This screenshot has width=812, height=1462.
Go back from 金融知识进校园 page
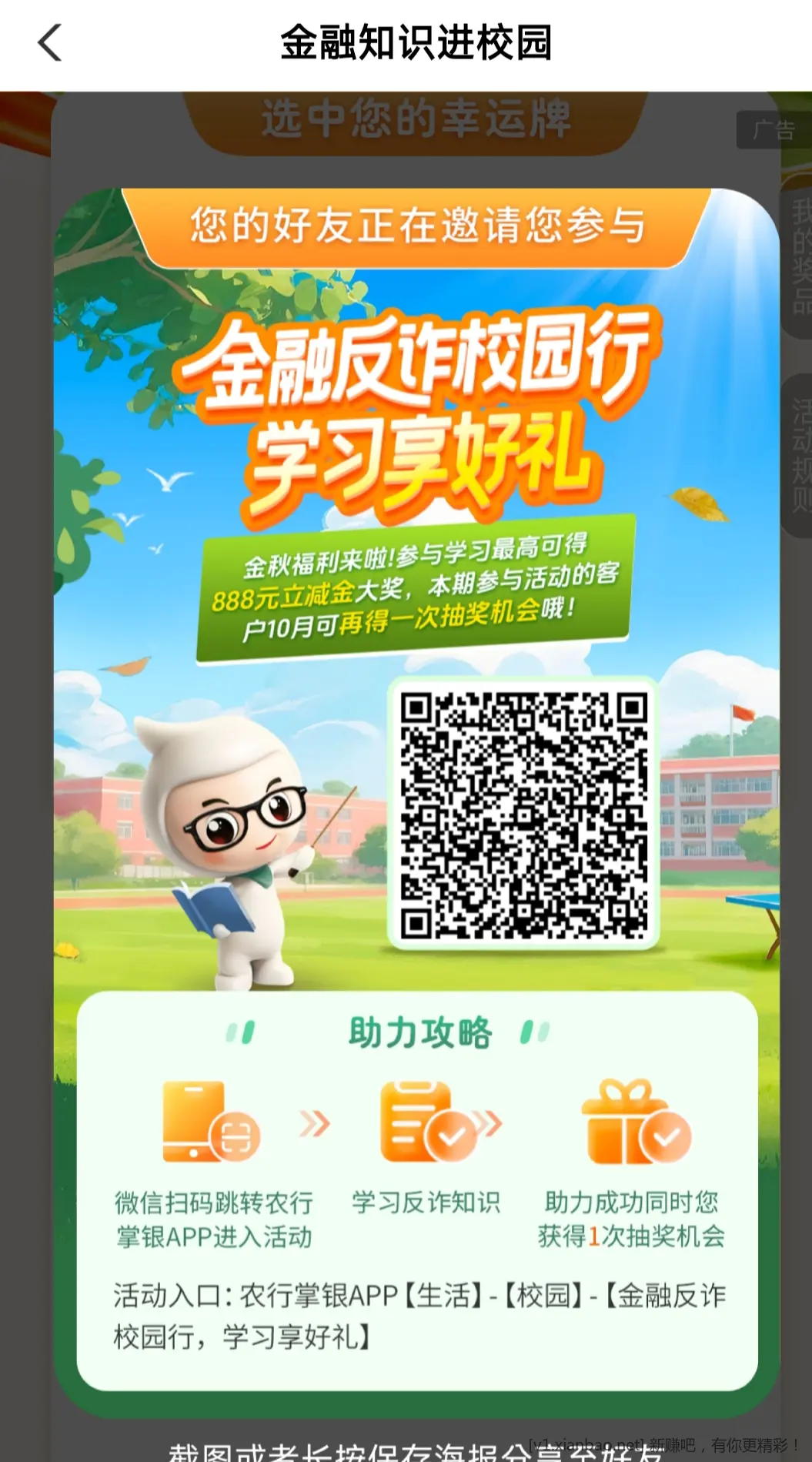click(50, 43)
